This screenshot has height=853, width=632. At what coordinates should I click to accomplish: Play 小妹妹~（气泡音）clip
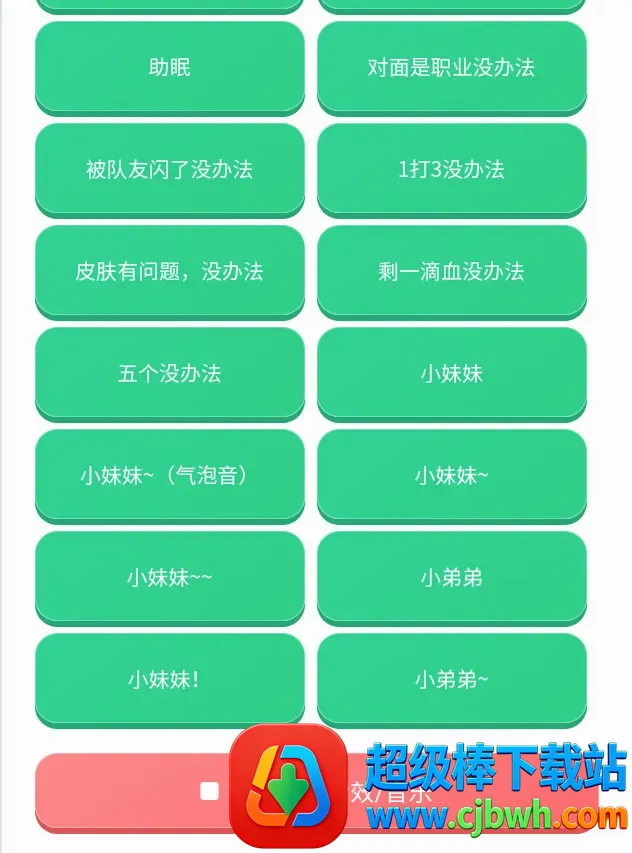click(170, 475)
